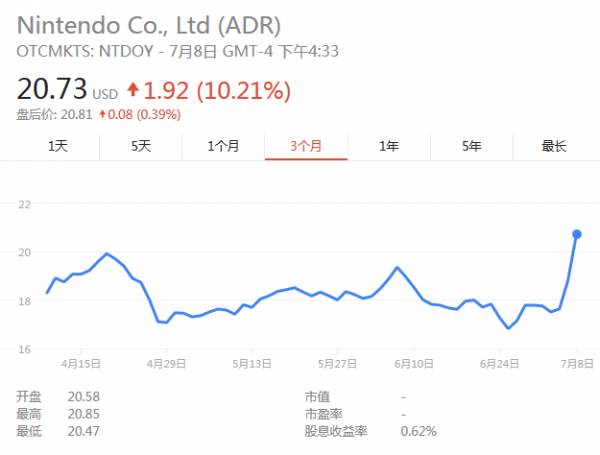Tap the selected 3个月 tab
The height and width of the screenshot is (455, 600).
[x=306, y=146]
